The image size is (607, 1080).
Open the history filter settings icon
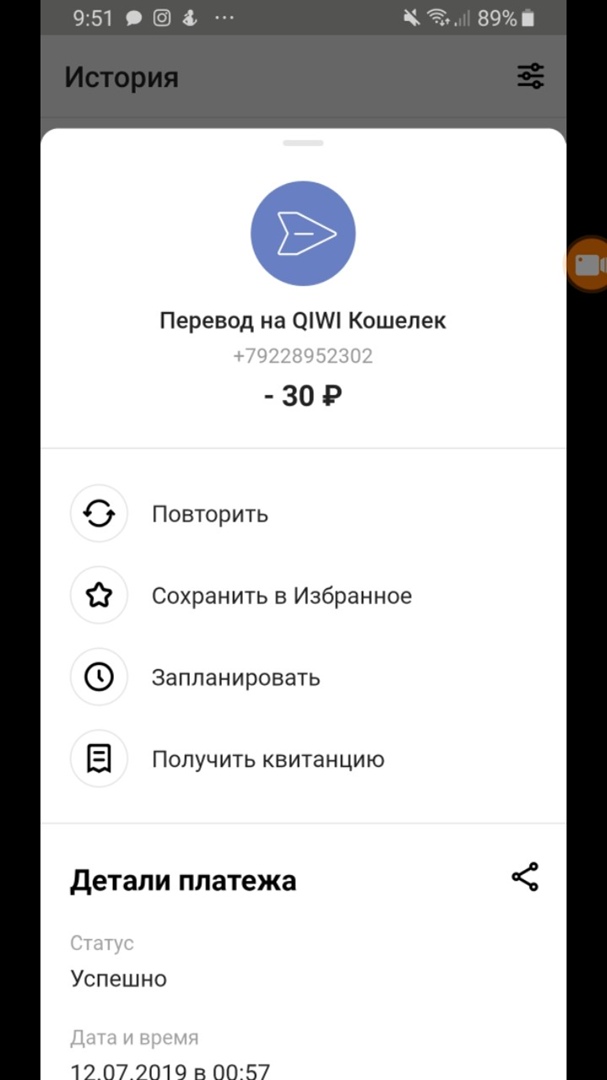click(x=530, y=76)
